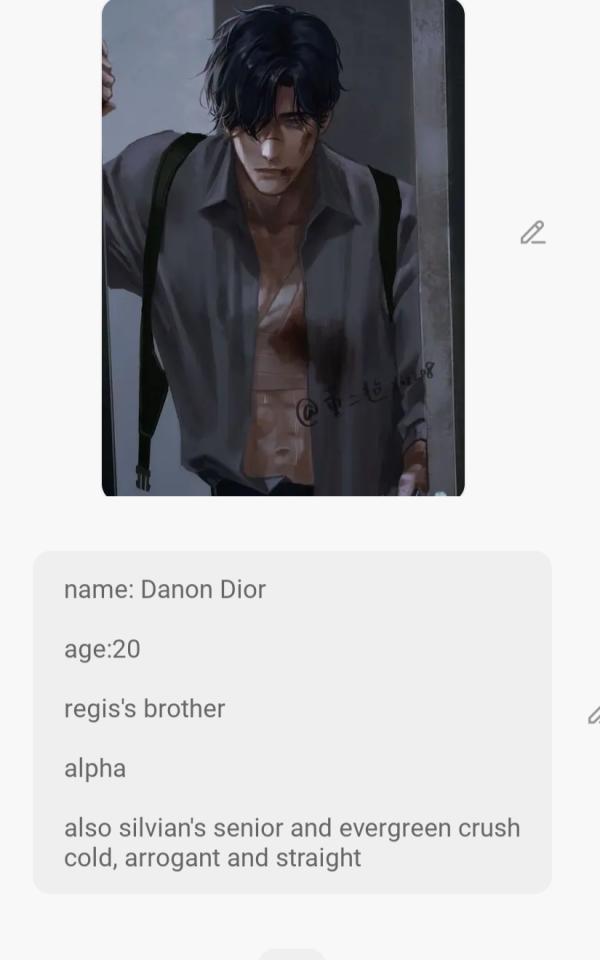Tap the edit pencil beside the character picture
600x960 pixels.
[532, 233]
